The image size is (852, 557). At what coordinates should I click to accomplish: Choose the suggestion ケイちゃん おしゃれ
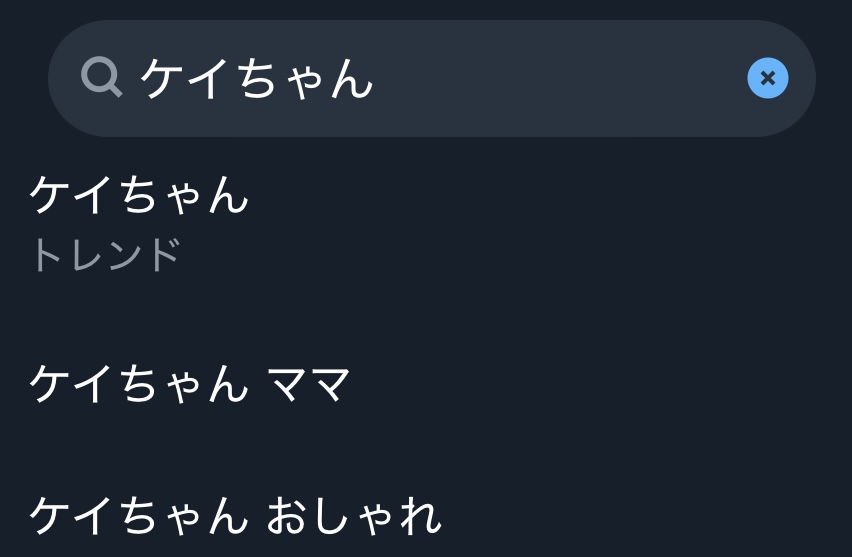coord(426,515)
